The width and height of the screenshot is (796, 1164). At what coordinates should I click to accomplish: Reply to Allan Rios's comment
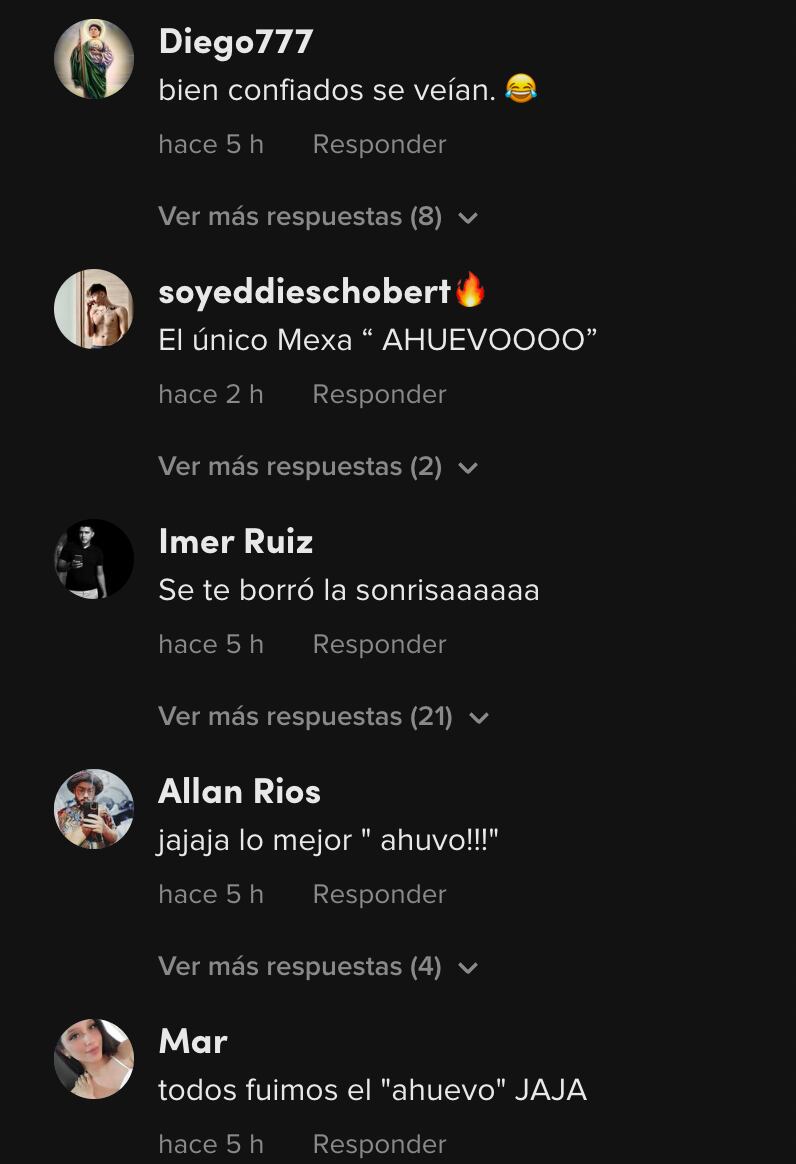point(379,895)
